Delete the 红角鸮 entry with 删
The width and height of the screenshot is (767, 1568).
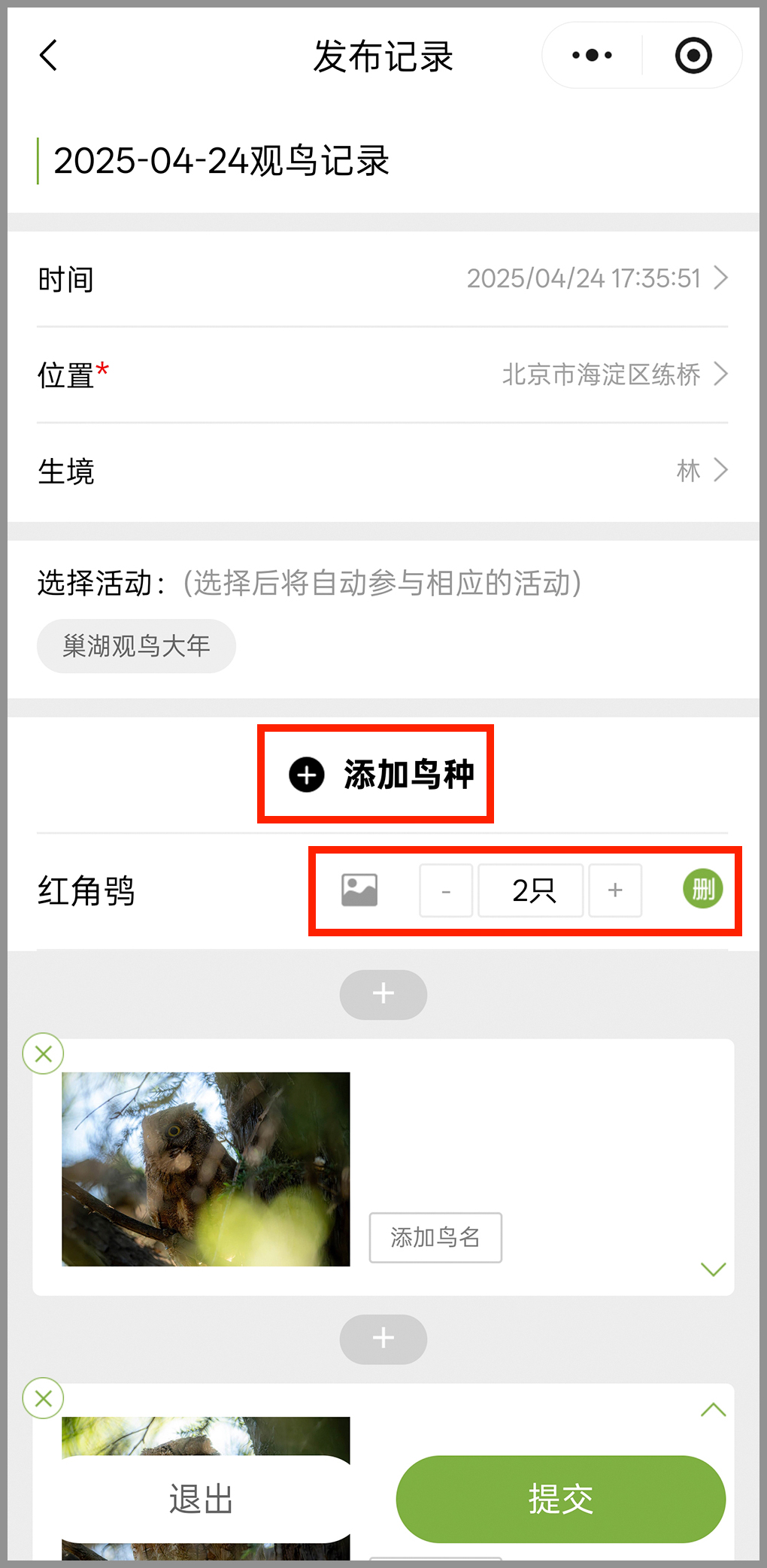pos(702,890)
